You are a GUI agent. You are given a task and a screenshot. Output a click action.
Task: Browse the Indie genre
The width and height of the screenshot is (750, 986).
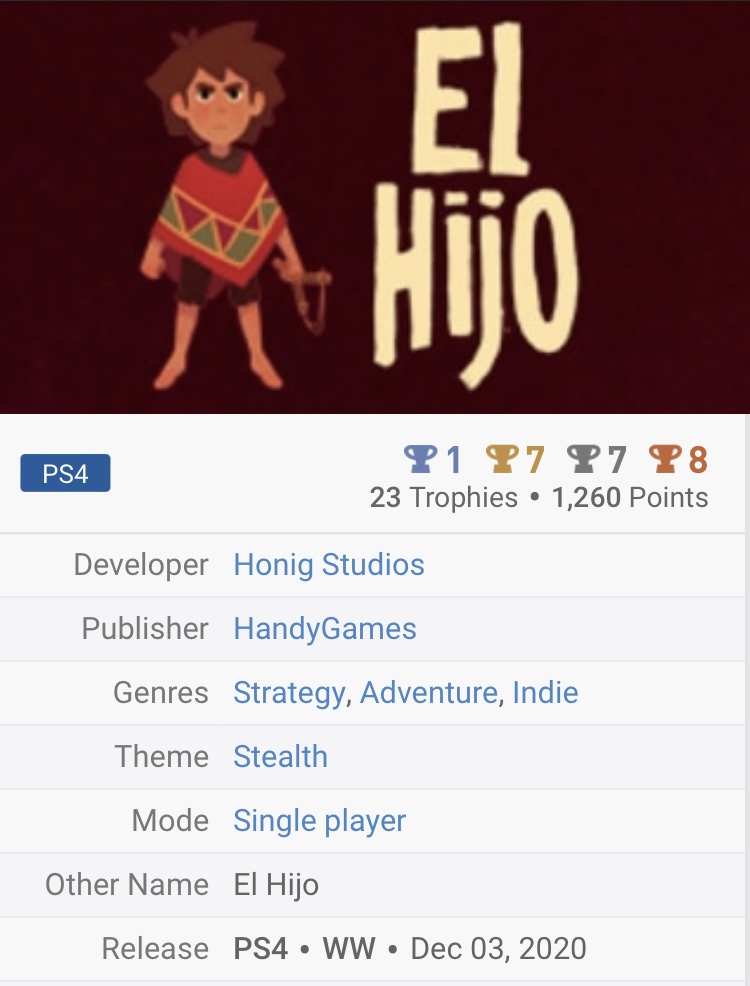click(545, 693)
